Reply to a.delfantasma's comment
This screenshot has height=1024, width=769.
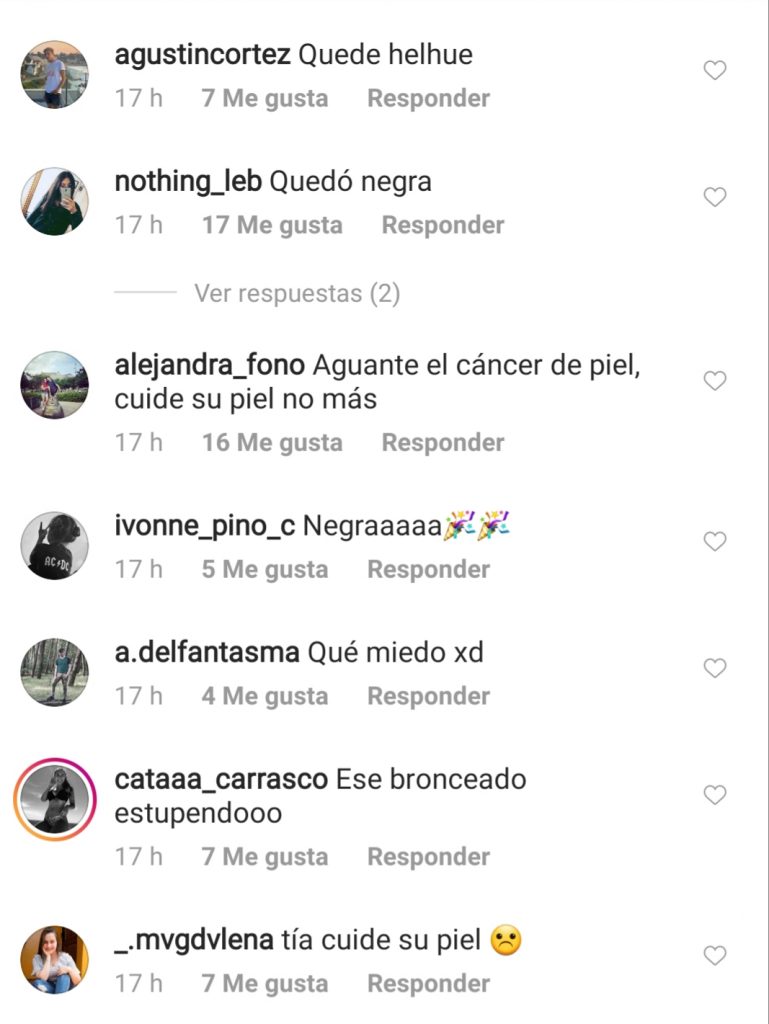click(x=428, y=697)
